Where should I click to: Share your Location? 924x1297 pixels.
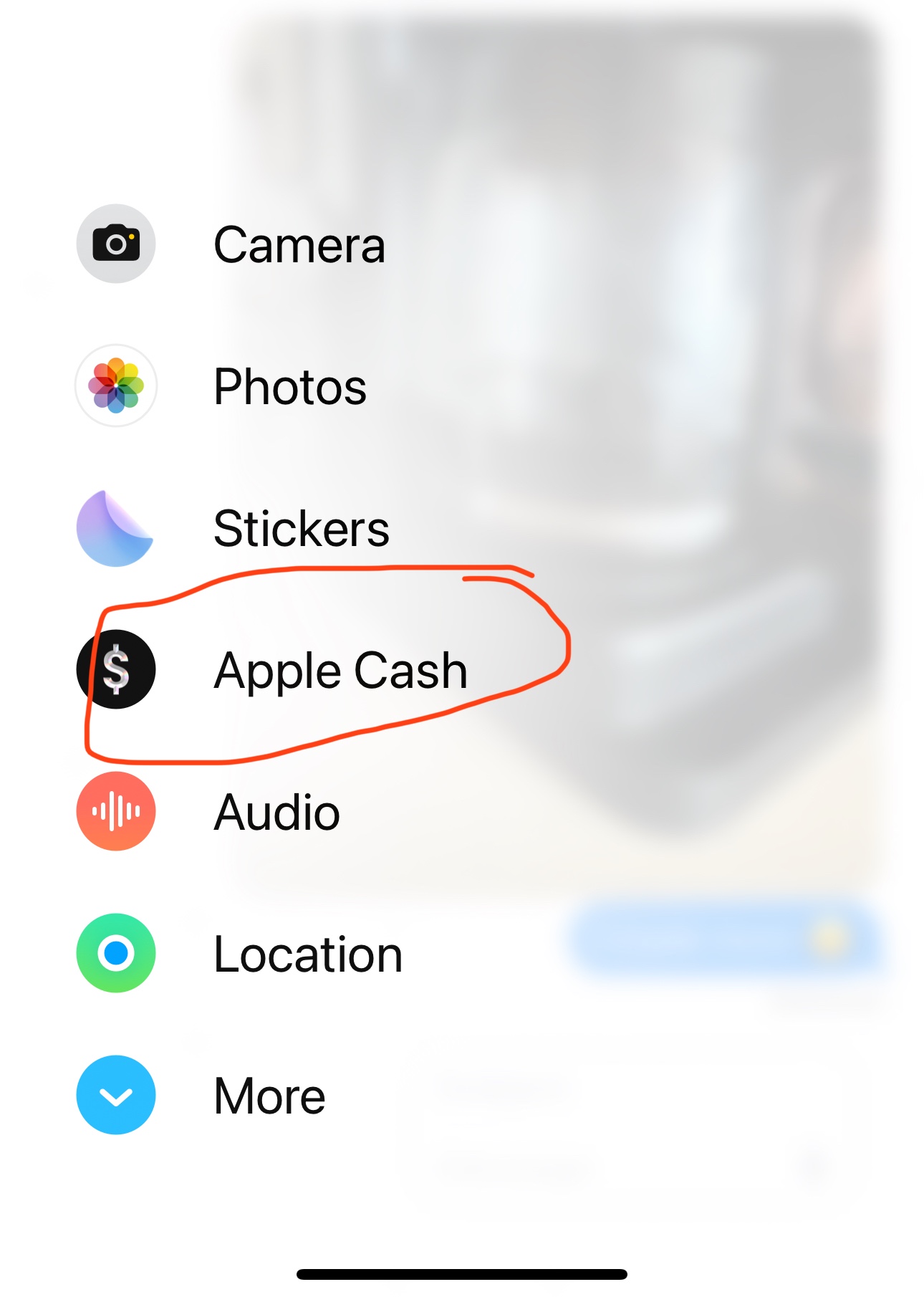click(239, 953)
